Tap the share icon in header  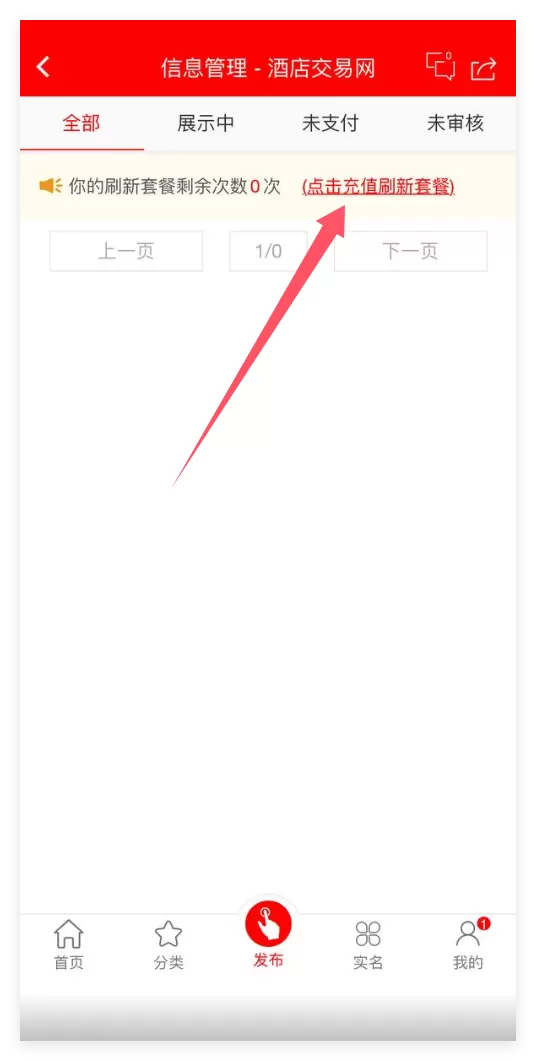tap(484, 68)
